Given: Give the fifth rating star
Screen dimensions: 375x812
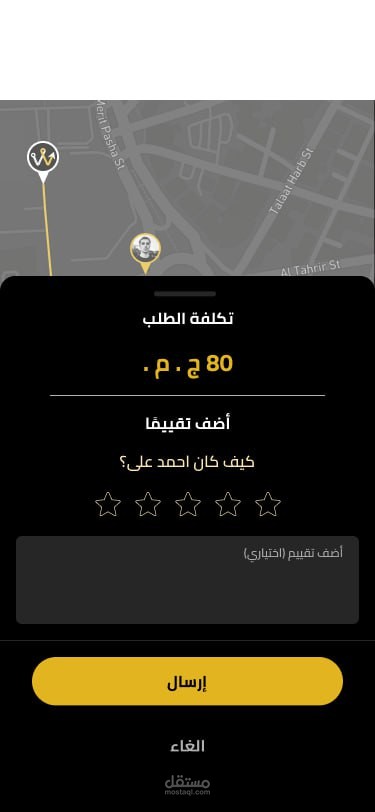Looking at the screenshot, I should pyautogui.click(x=108, y=504).
